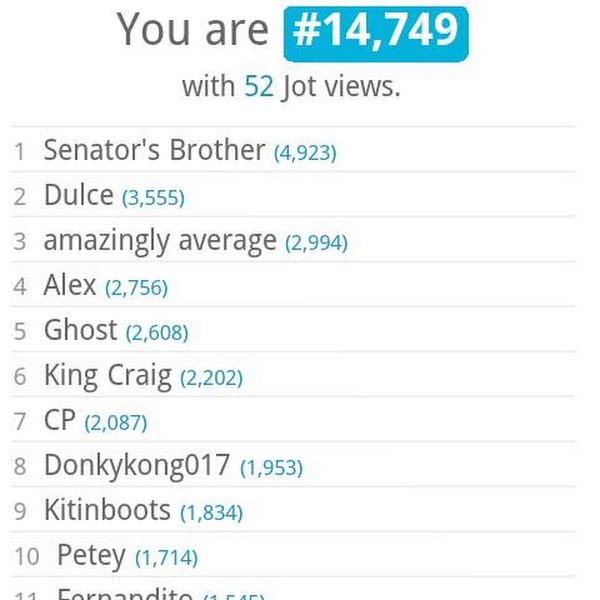Open Senator's Brother's profile row
The height and width of the screenshot is (600, 600).
[x=154, y=151]
